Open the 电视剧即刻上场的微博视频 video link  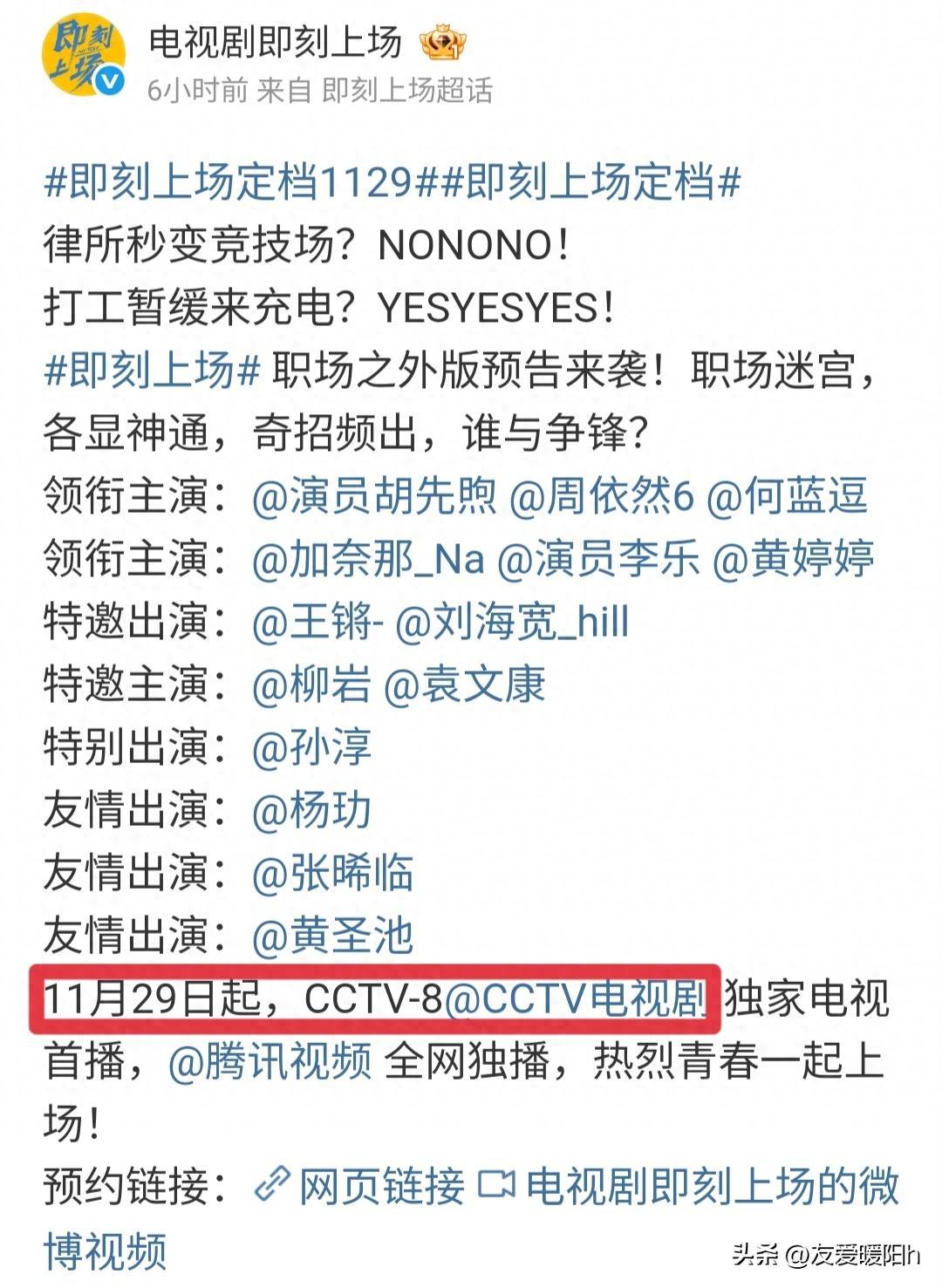(689, 1187)
